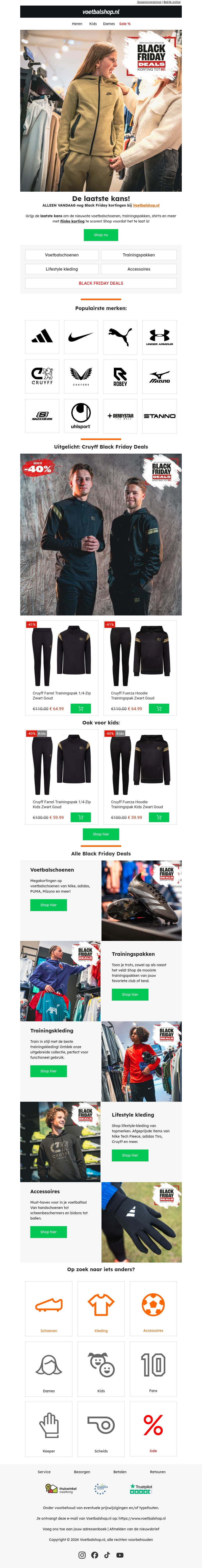202x1568 pixels.
Task: Open the BLACK FRIDAY DEALS button
Action: tap(101, 283)
